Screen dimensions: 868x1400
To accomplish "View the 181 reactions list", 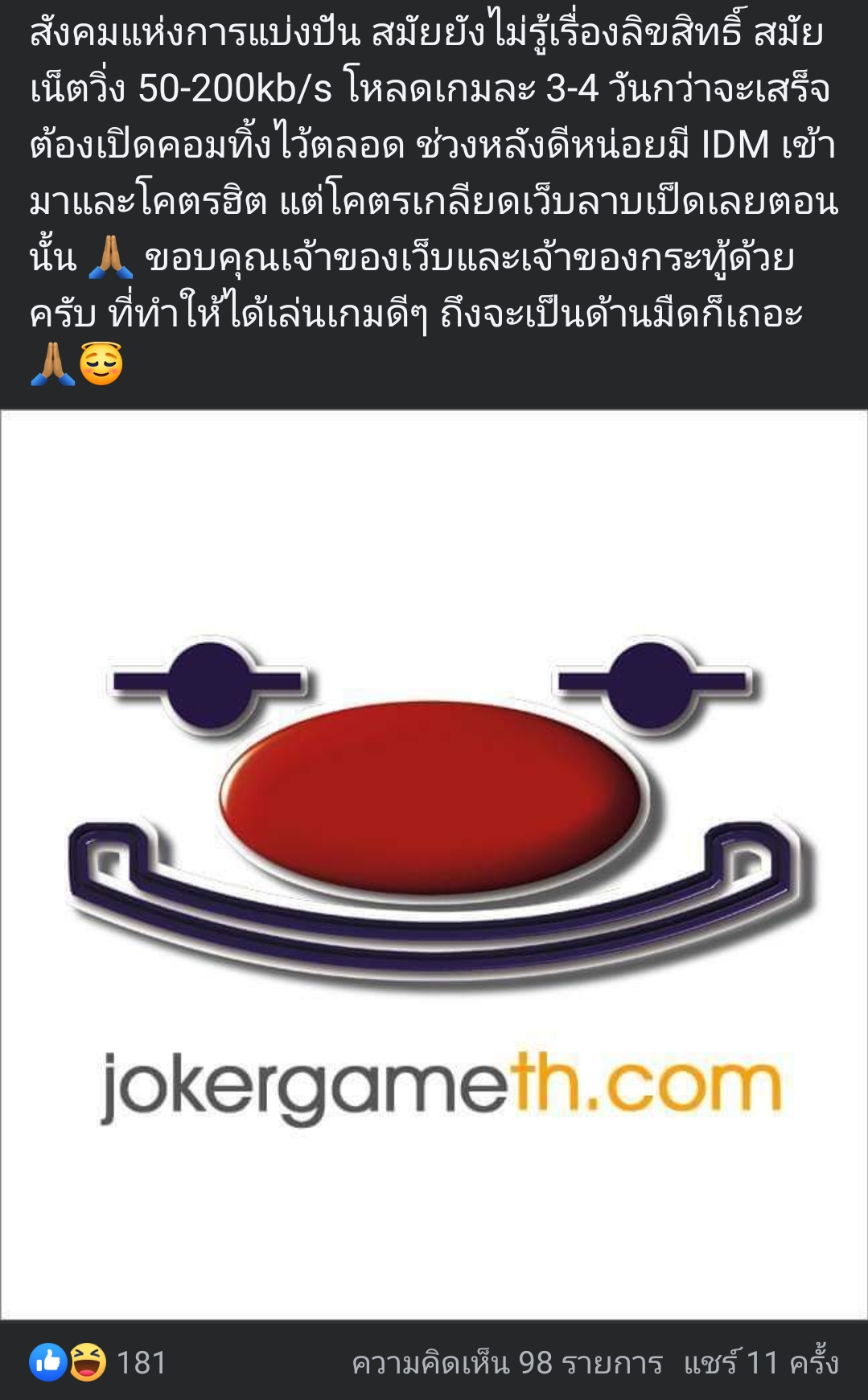I will coord(98,1362).
